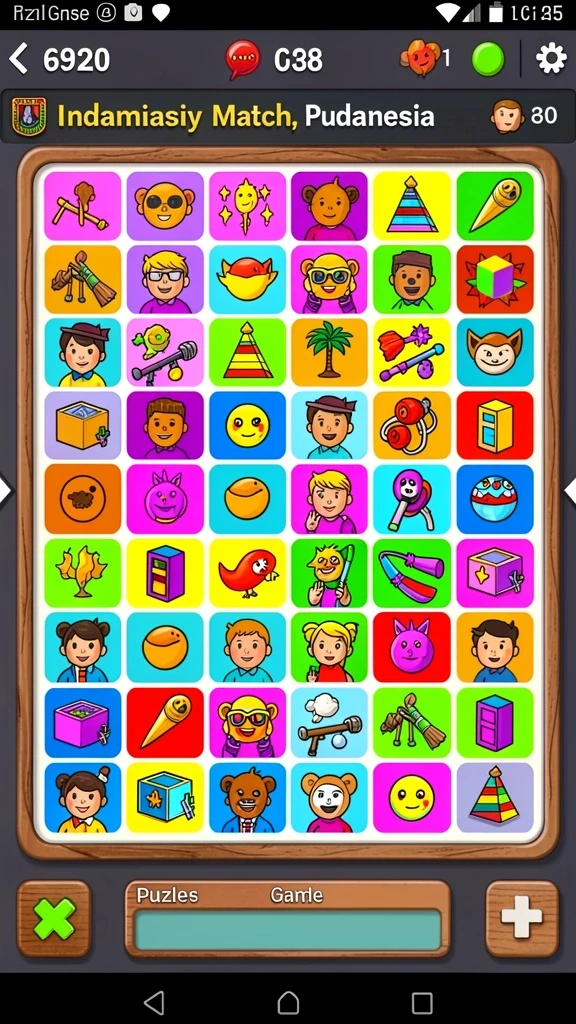The height and width of the screenshot is (1024, 576).
Task: Tap the fox face tile
Action: (495, 353)
